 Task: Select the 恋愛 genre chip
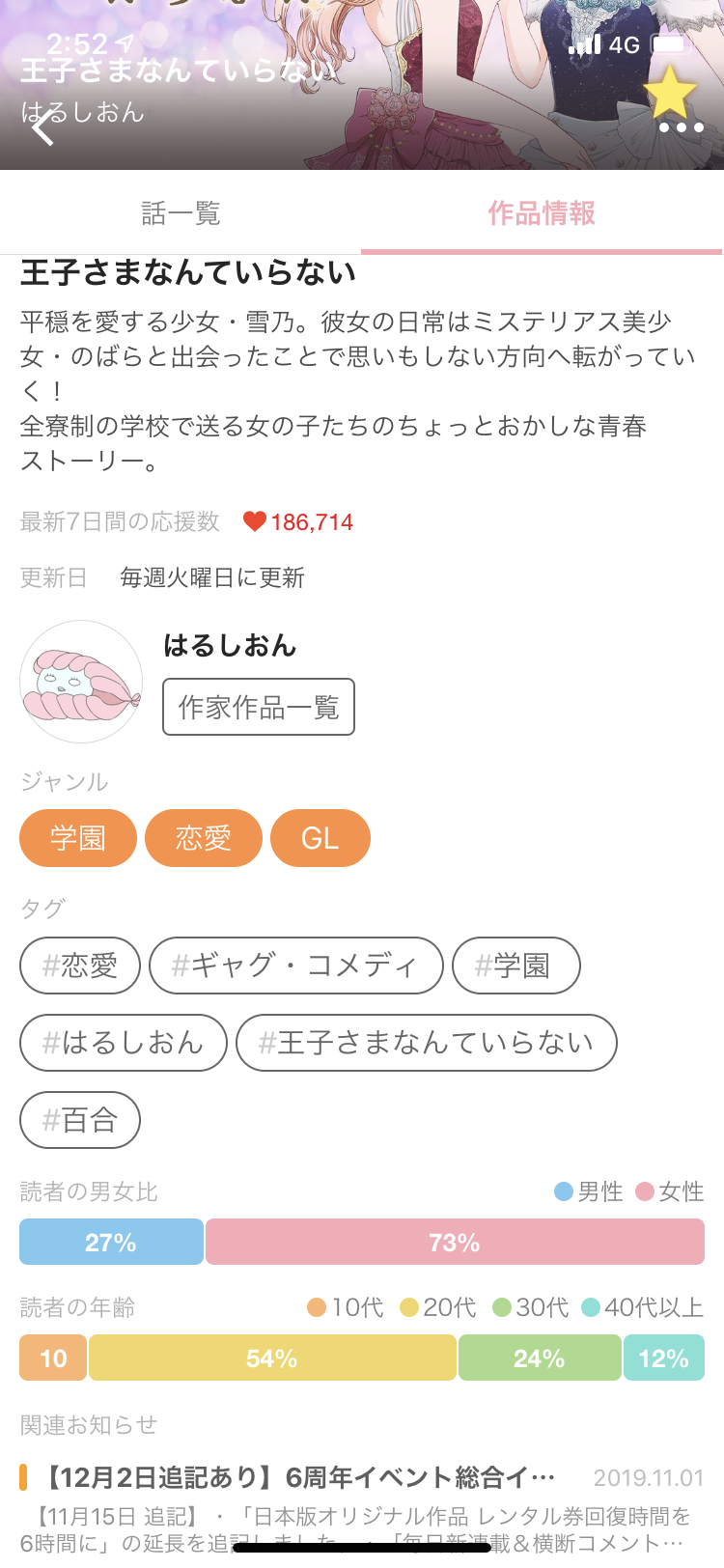click(x=204, y=838)
